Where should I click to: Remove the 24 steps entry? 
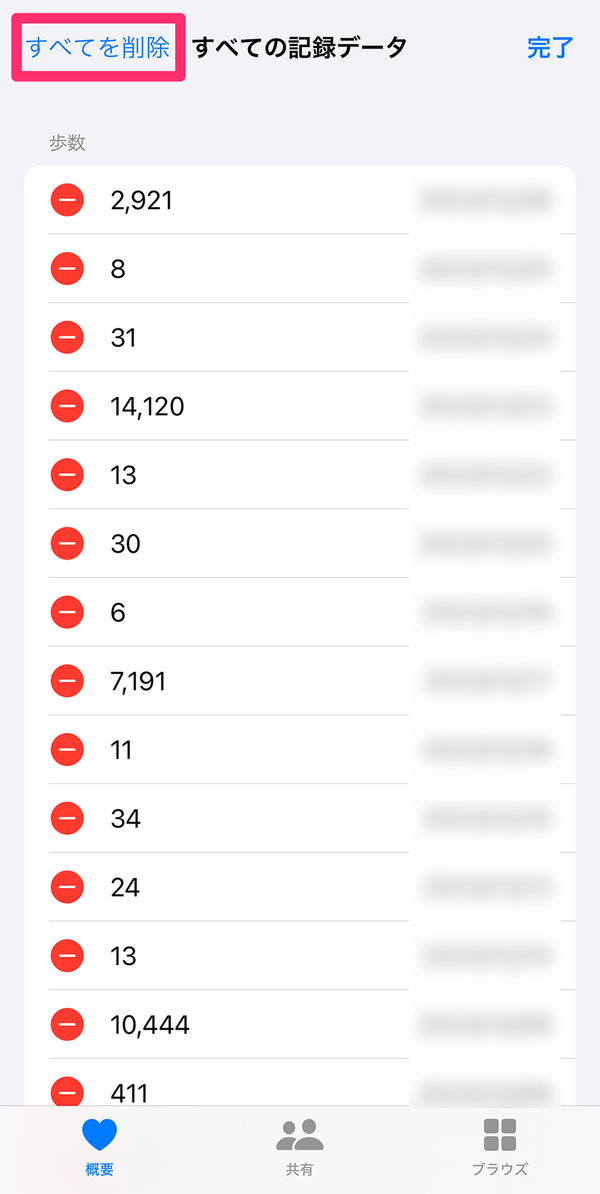pyautogui.click(x=67, y=887)
